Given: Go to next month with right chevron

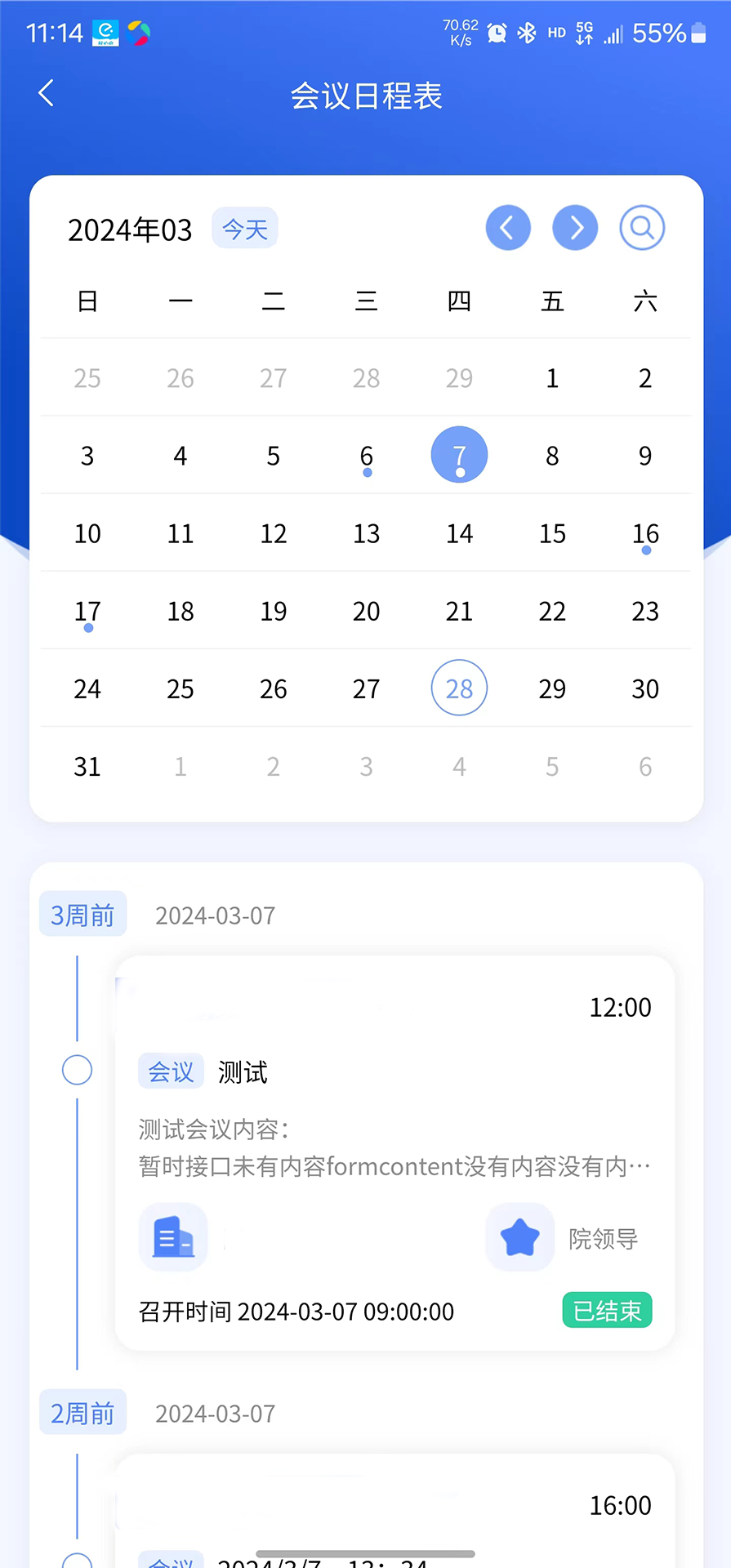Looking at the screenshot, I should [576, 228].
